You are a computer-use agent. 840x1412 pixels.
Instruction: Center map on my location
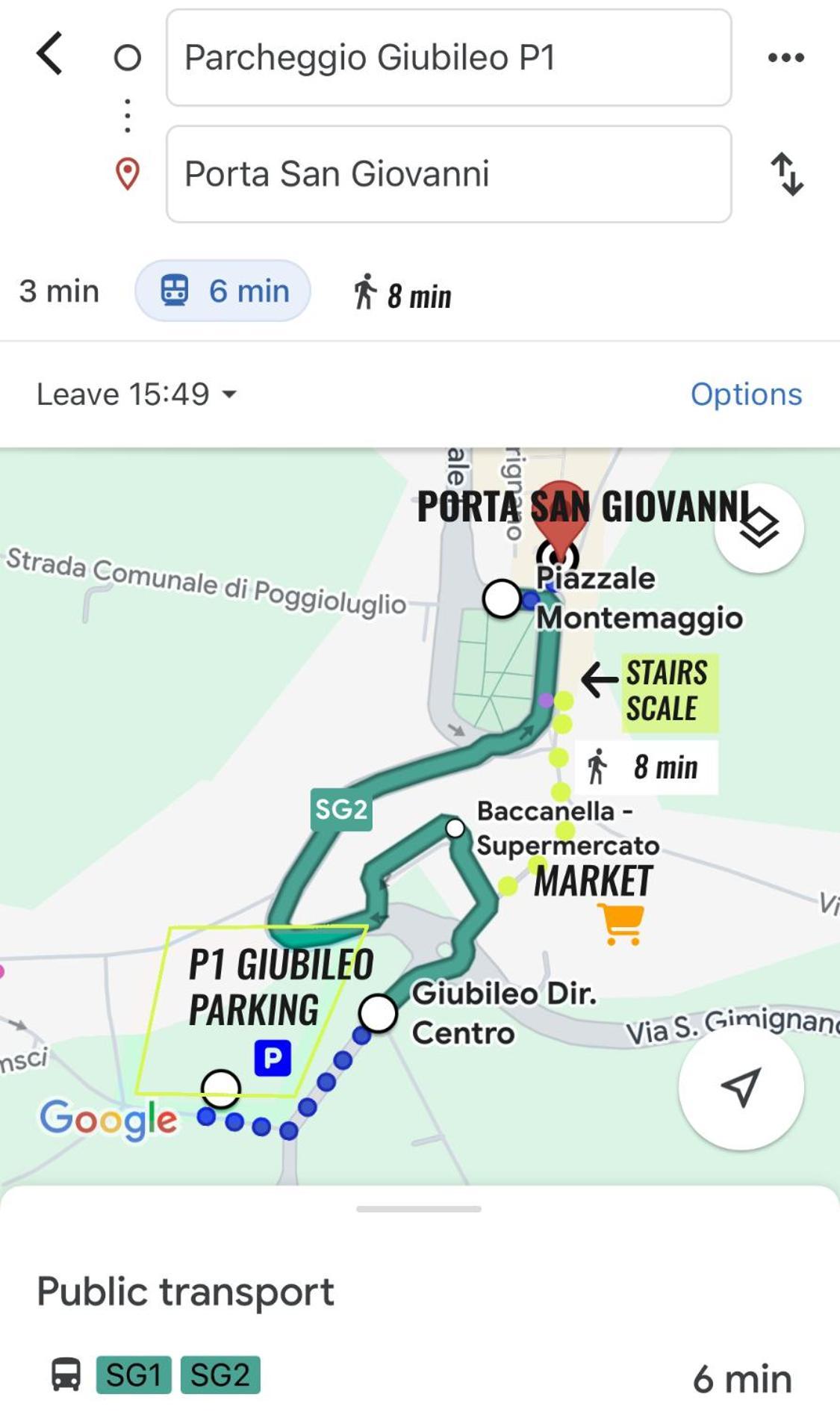coord(741,1087)
